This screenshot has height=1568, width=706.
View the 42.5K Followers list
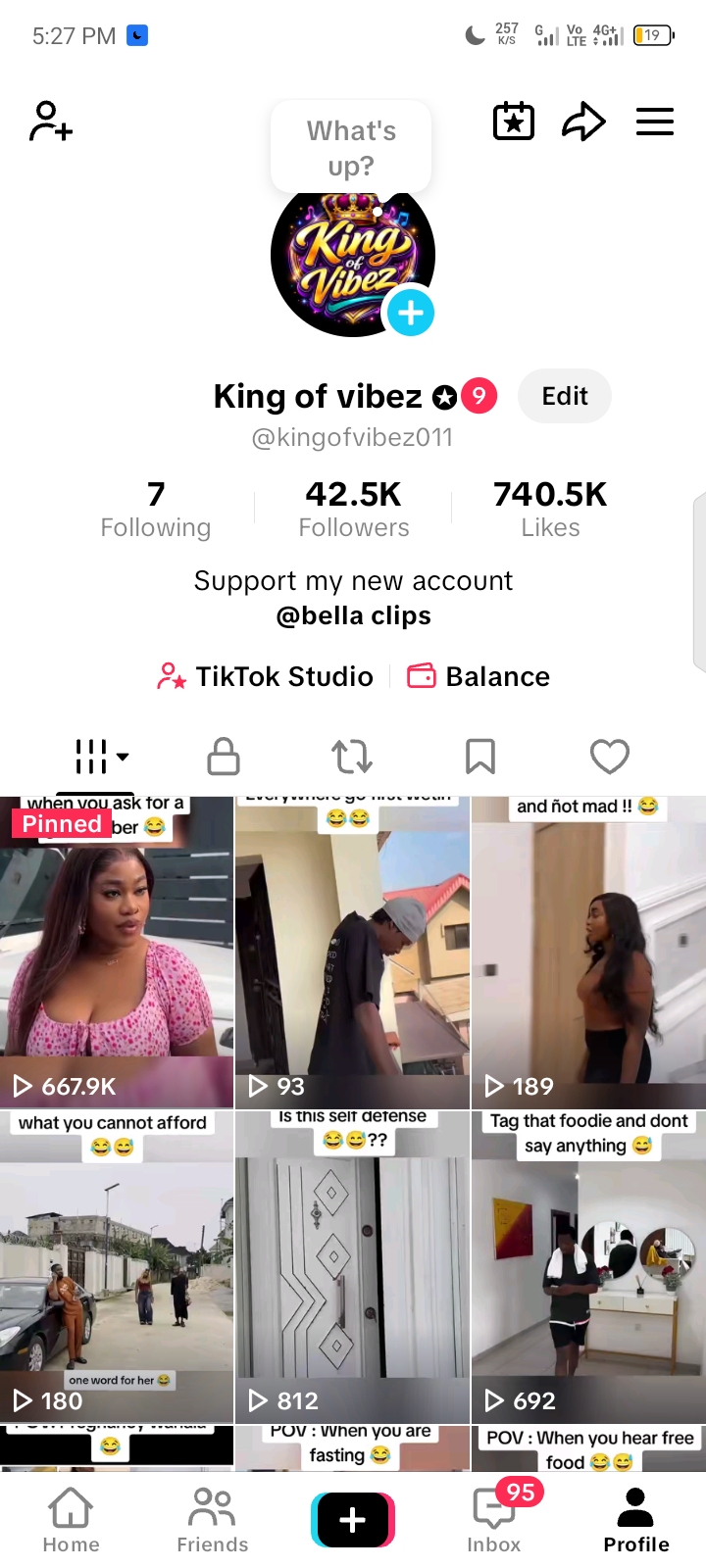point(353,509)
